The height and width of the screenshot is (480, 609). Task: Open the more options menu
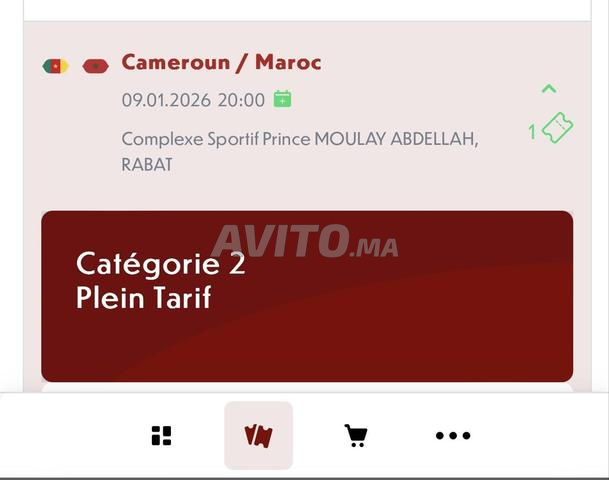point(452,436)
